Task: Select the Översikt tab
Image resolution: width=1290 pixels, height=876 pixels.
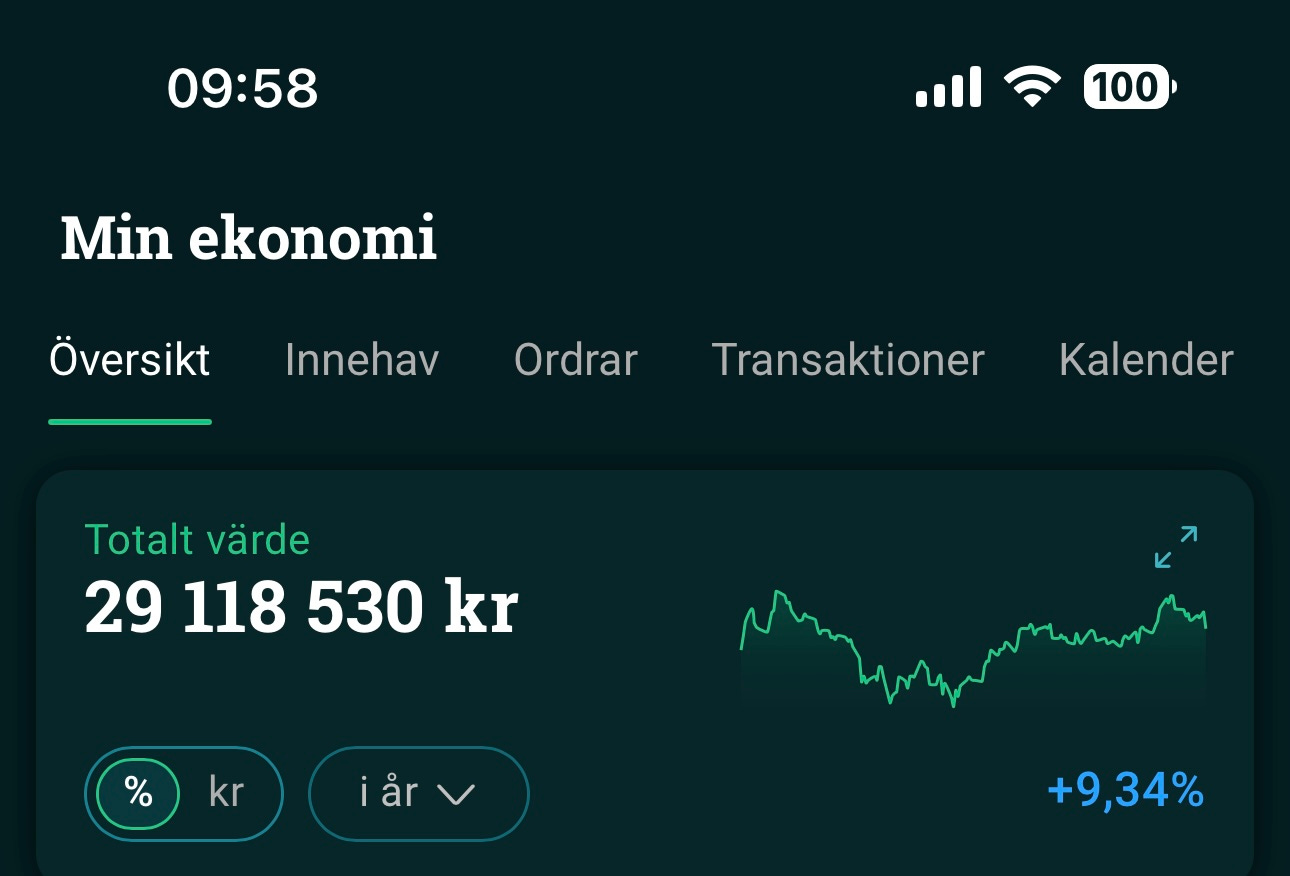Action: (130, 360)
